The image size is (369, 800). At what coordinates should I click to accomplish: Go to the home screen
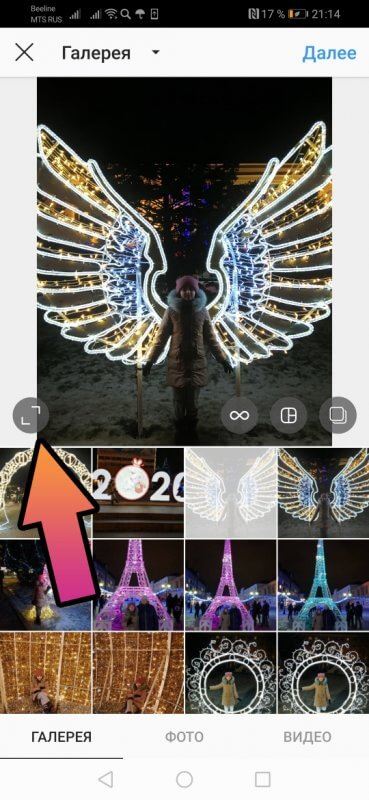pos(184,779)
